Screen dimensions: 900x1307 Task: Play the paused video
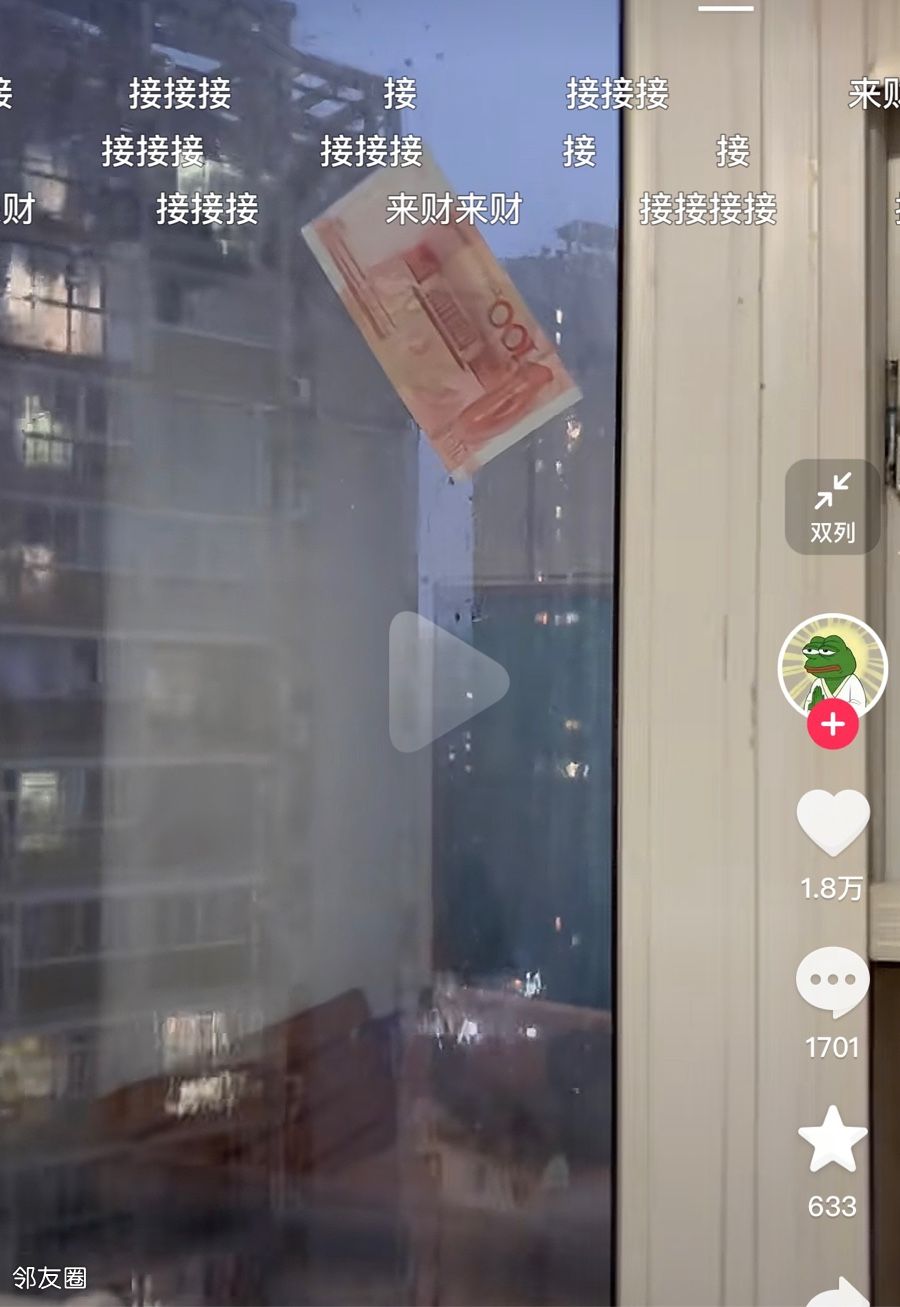447,681
